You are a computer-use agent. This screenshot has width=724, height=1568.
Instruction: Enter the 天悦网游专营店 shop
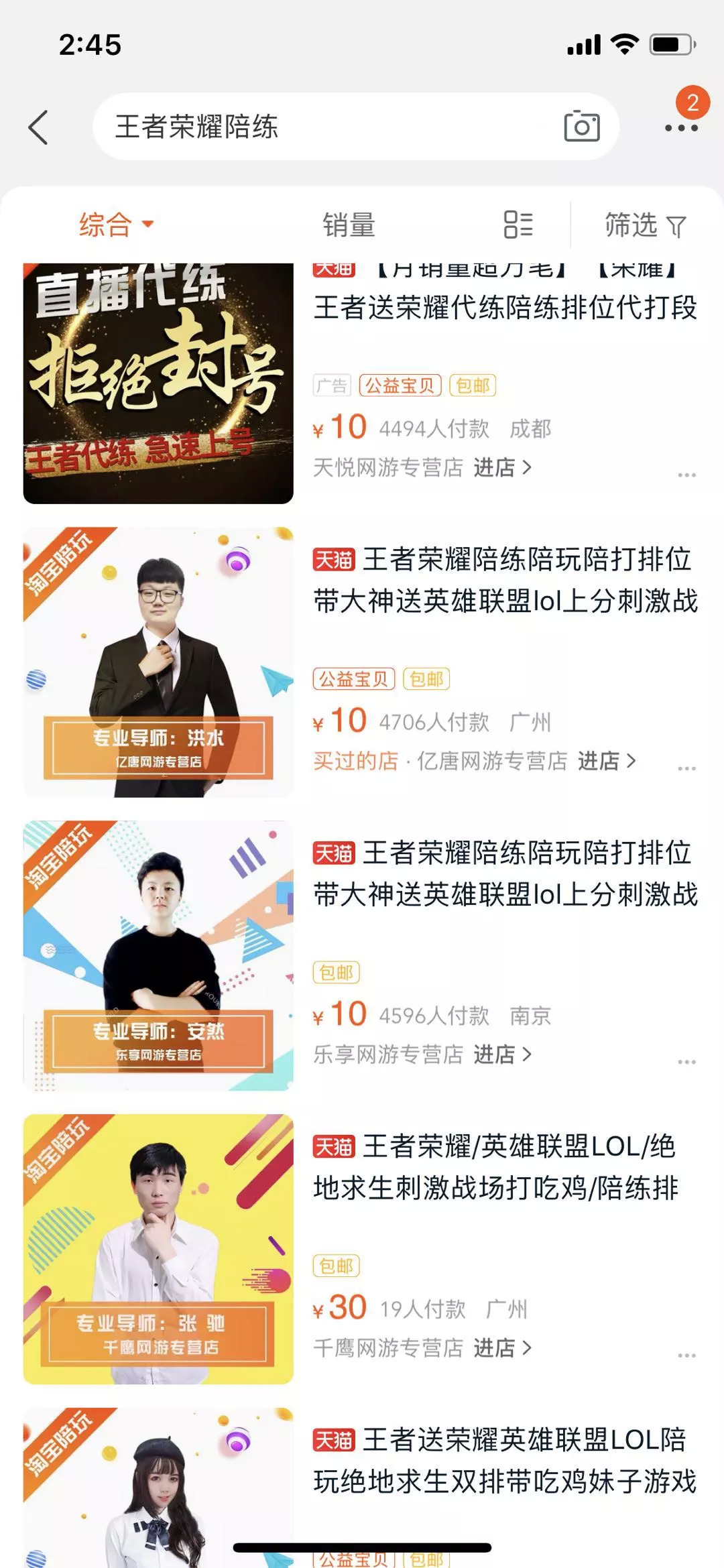(502, 467)
